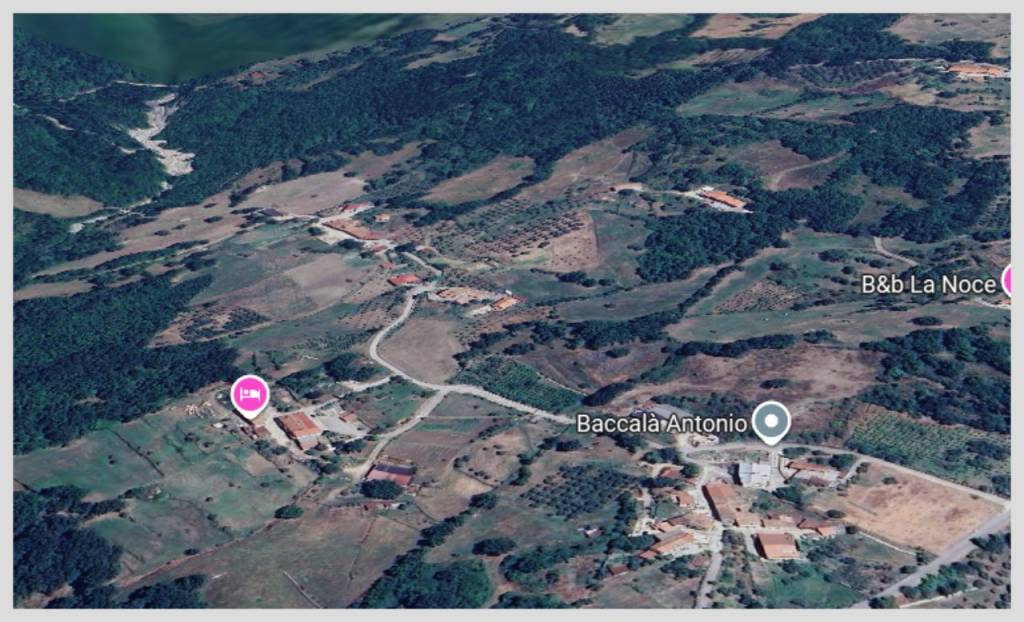The width and height of the screenshot is (1024, 622).
Task: Open the Baccalà Antonio place marker
Action: click(x=770, y=422)
